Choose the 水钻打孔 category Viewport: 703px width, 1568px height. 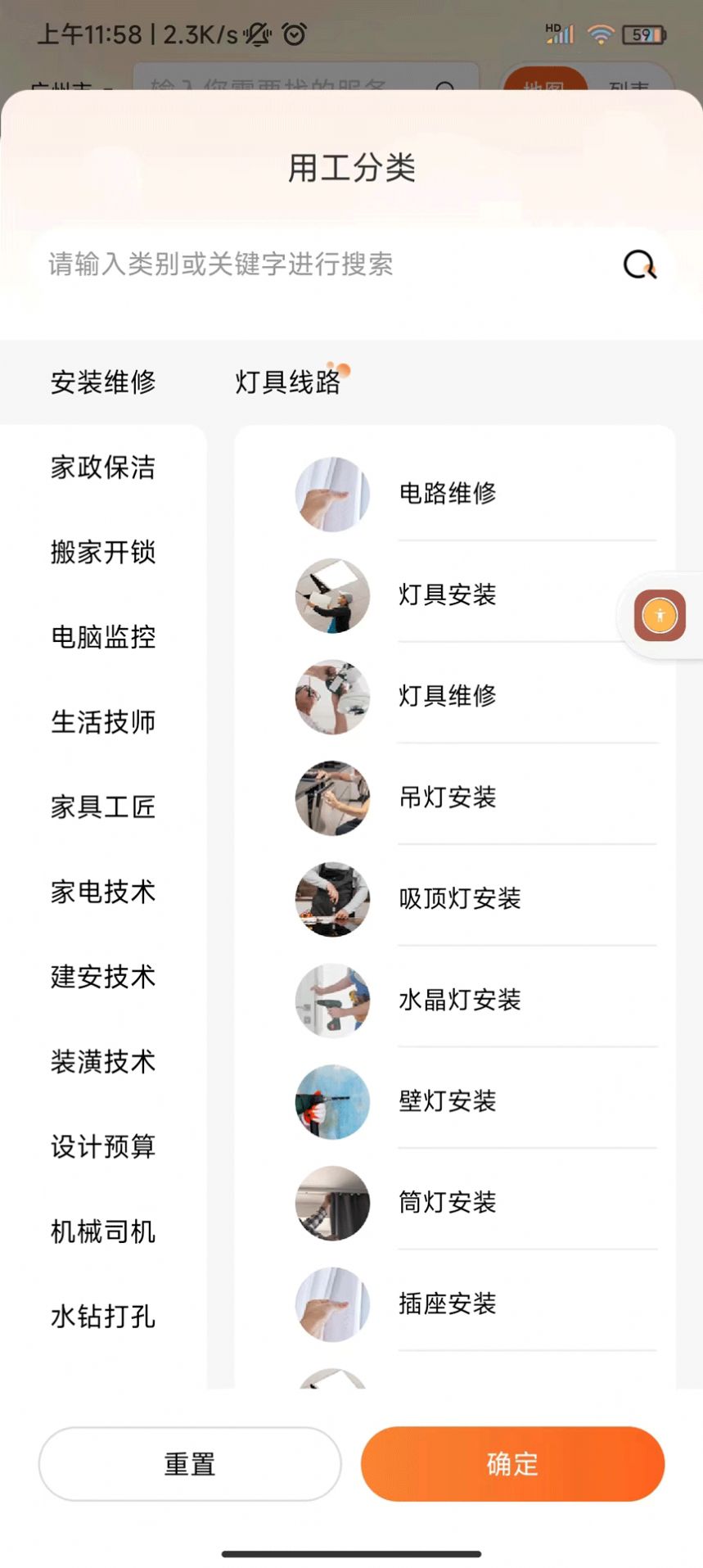(x=101, y=1317)
